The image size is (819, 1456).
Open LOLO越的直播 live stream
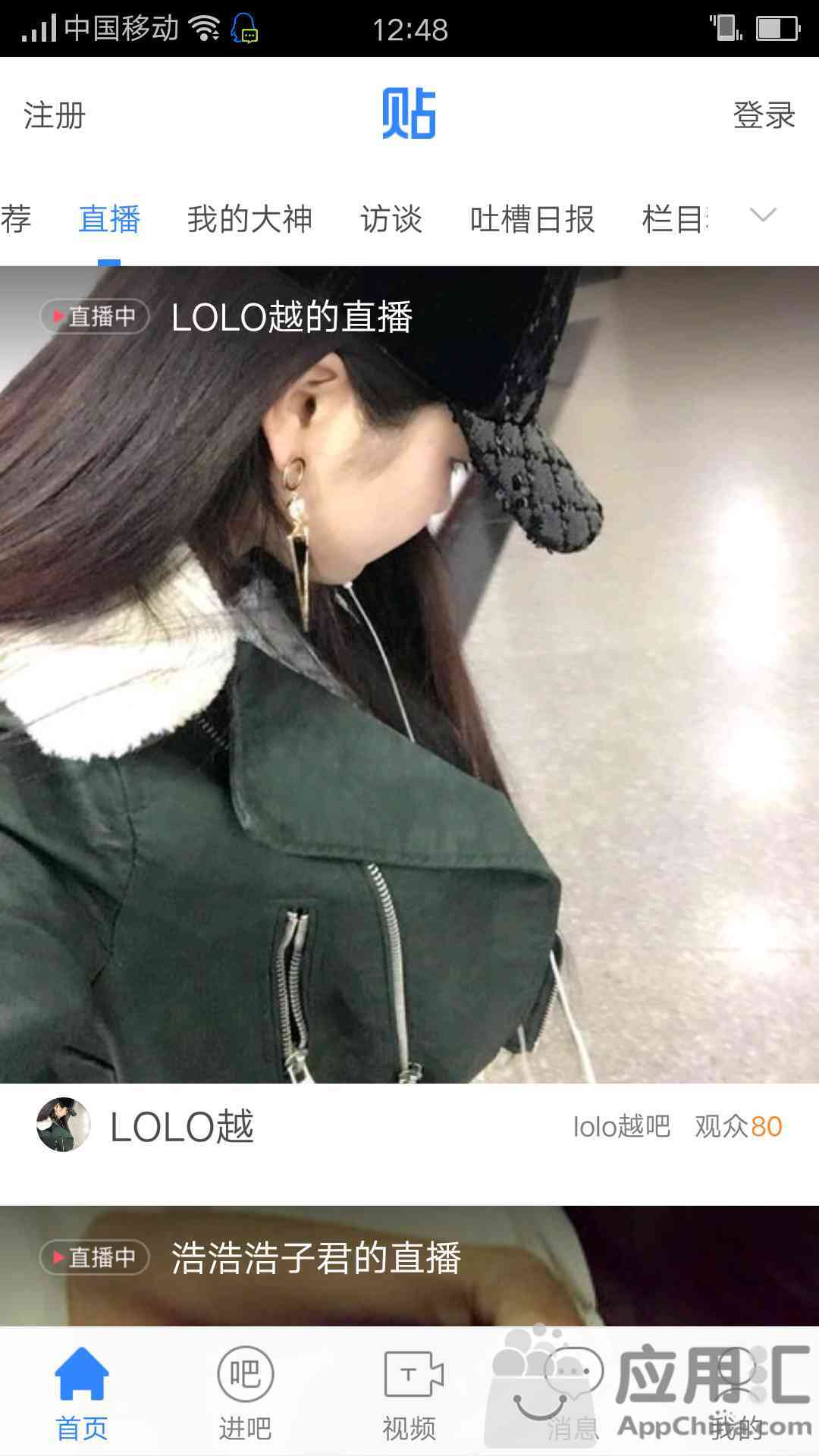(409, 674)
